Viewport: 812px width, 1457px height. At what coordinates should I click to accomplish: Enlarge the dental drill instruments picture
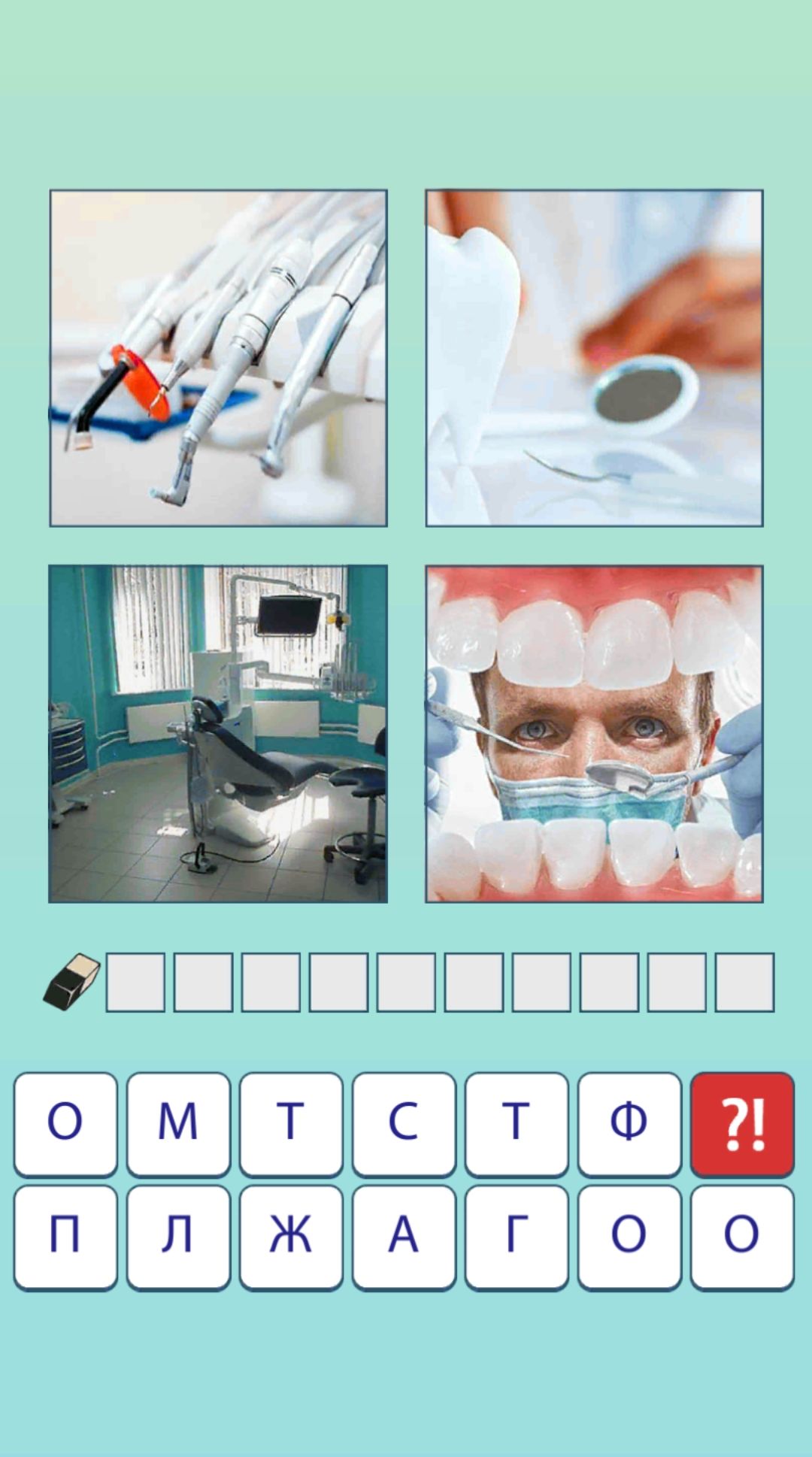[x=218, y=358]
